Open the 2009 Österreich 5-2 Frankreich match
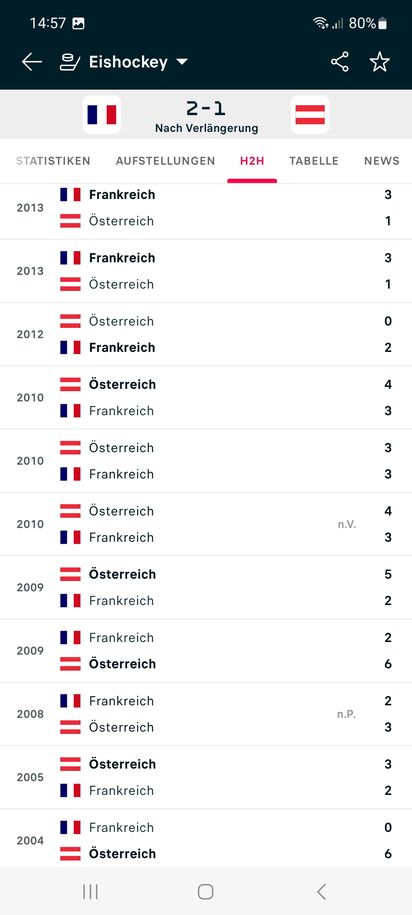This screenshot has width=412, height=915. pyautogui.click(x=206, y=588)
